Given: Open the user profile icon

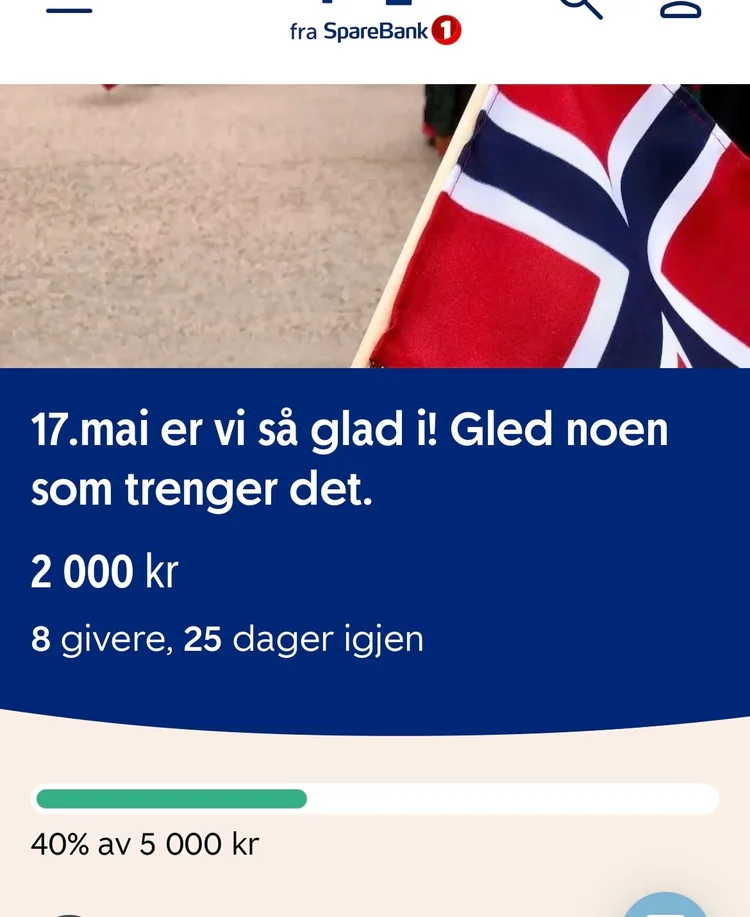Looking at the screenshot, I should (x=680, y=8).
